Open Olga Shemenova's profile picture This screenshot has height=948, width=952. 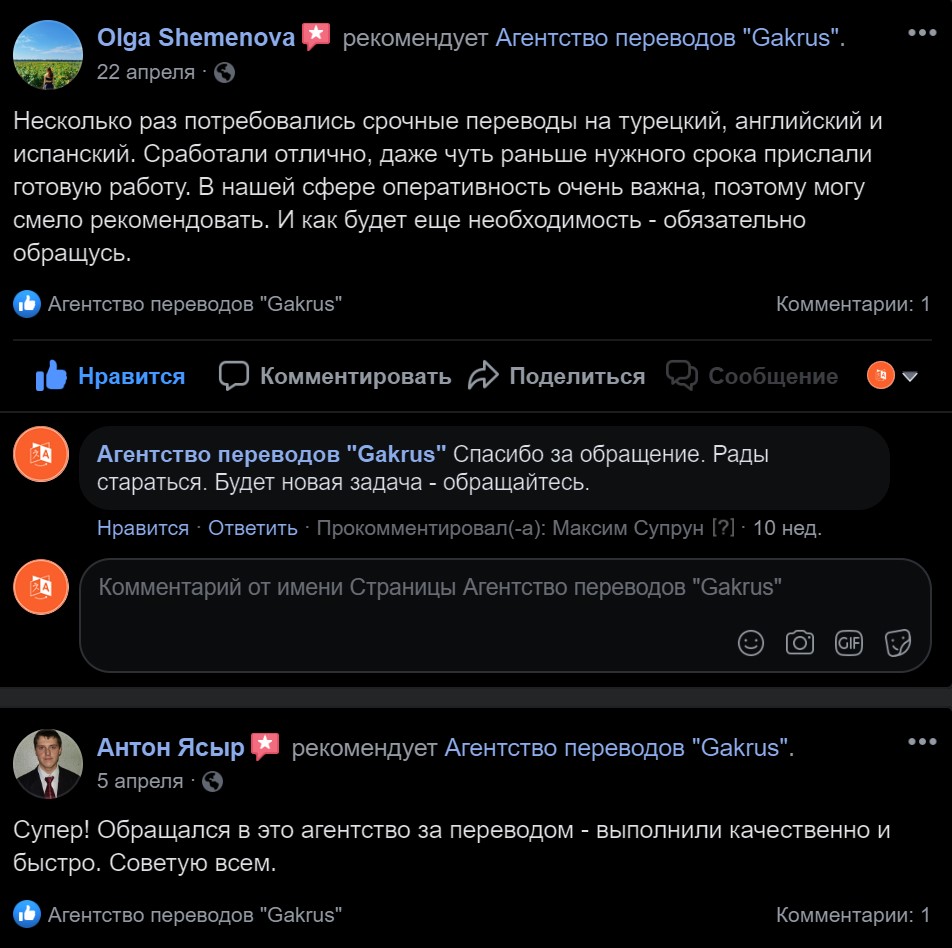tap(47, 54)
